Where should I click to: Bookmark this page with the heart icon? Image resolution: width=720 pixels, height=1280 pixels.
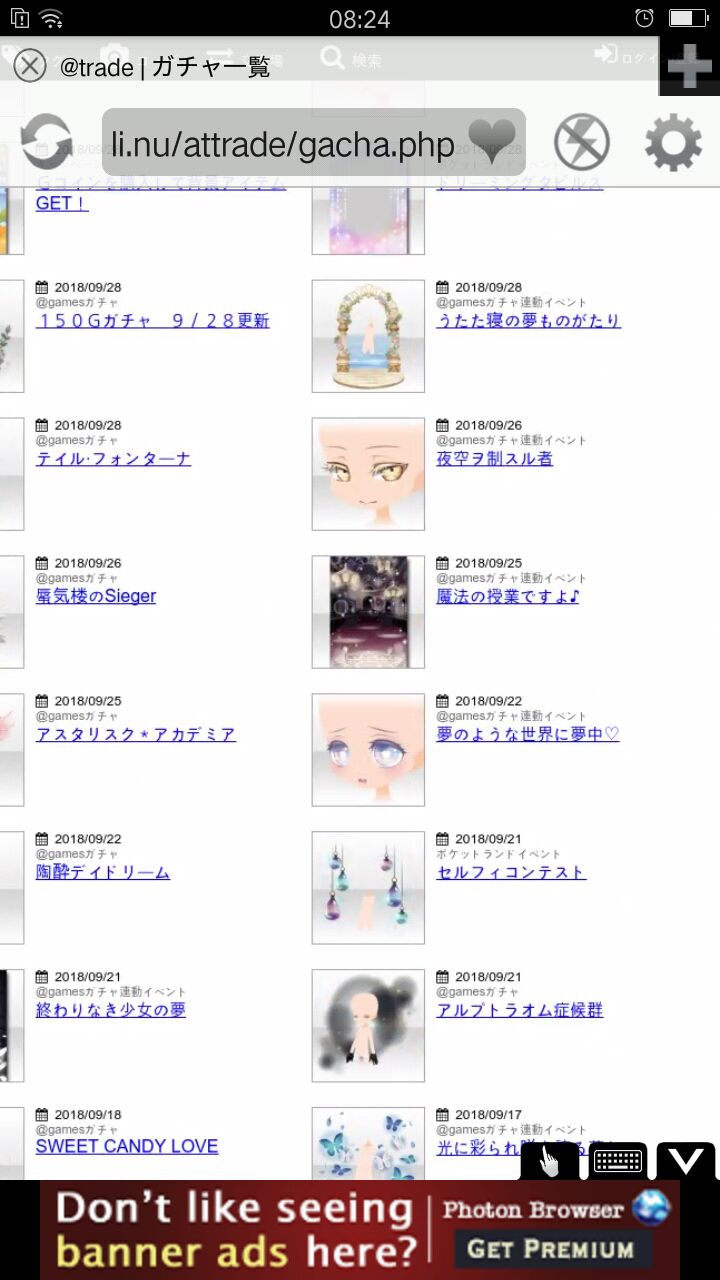pos(492,141)
